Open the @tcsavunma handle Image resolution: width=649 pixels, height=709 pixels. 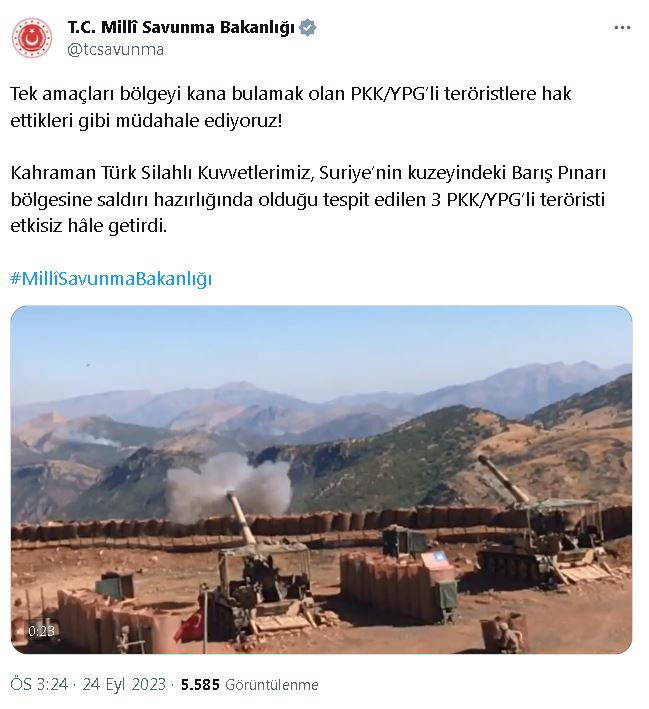point(115,49)
